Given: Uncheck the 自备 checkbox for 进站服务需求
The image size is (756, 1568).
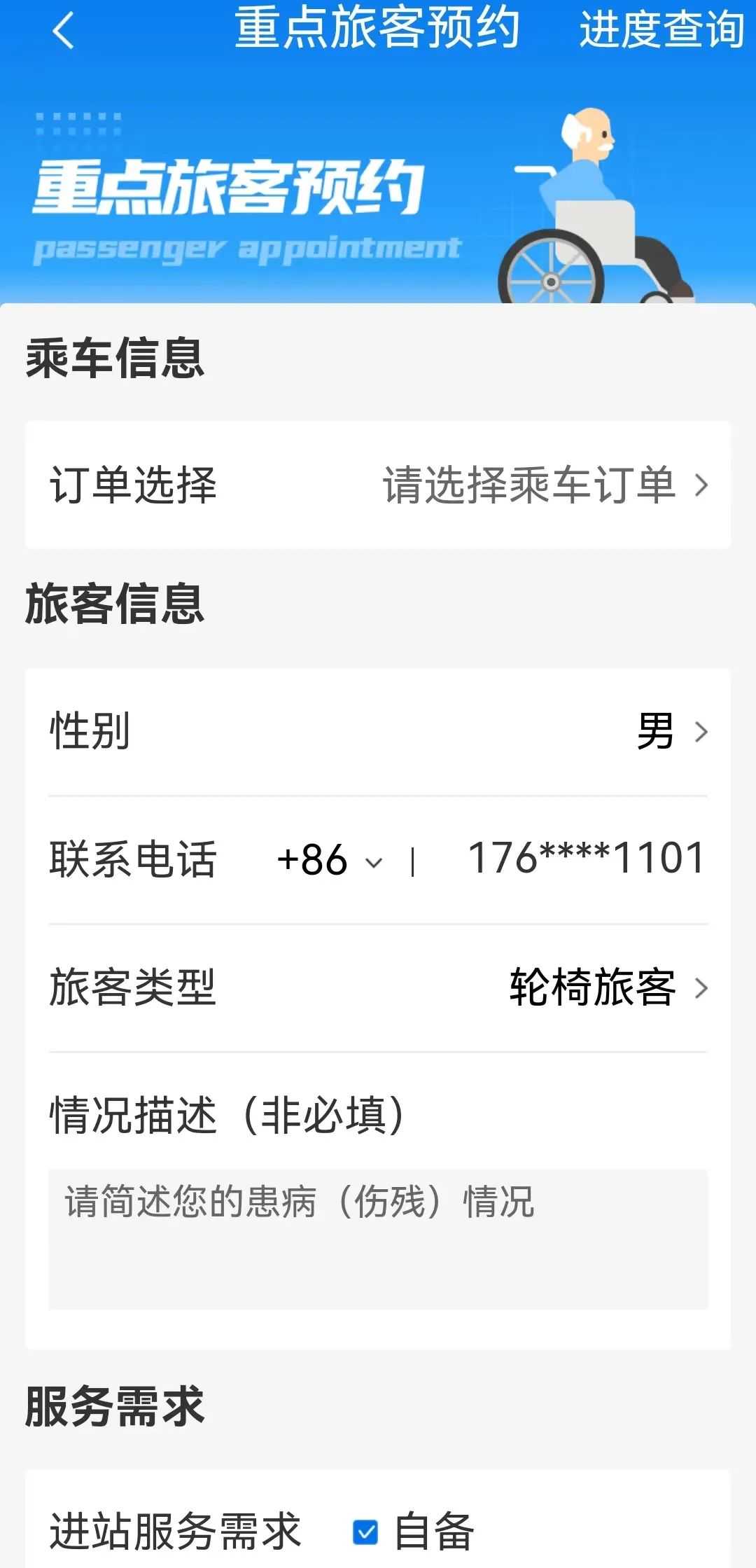Looking at the screenshot, I should point(365,1532).
